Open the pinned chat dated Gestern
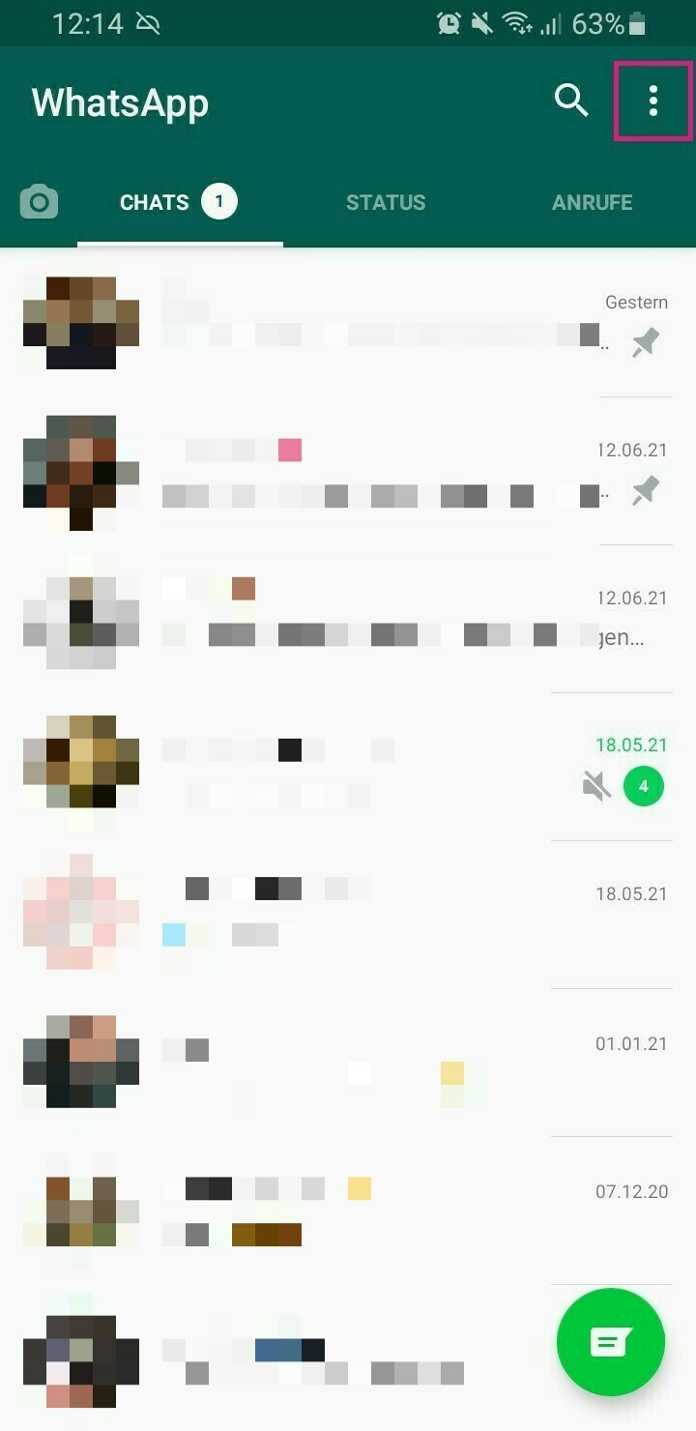The height and width of the screenshot is (1431, 696). 348,323
